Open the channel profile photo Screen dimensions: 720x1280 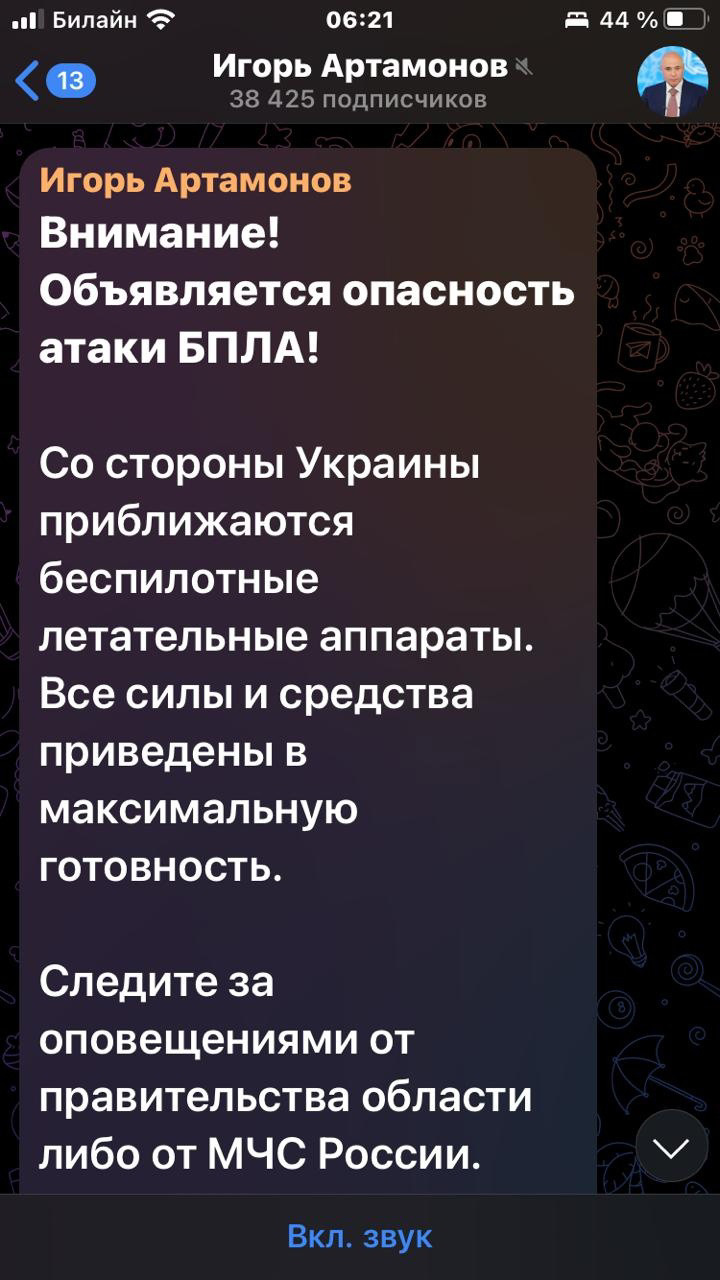(x=671, y=81)
